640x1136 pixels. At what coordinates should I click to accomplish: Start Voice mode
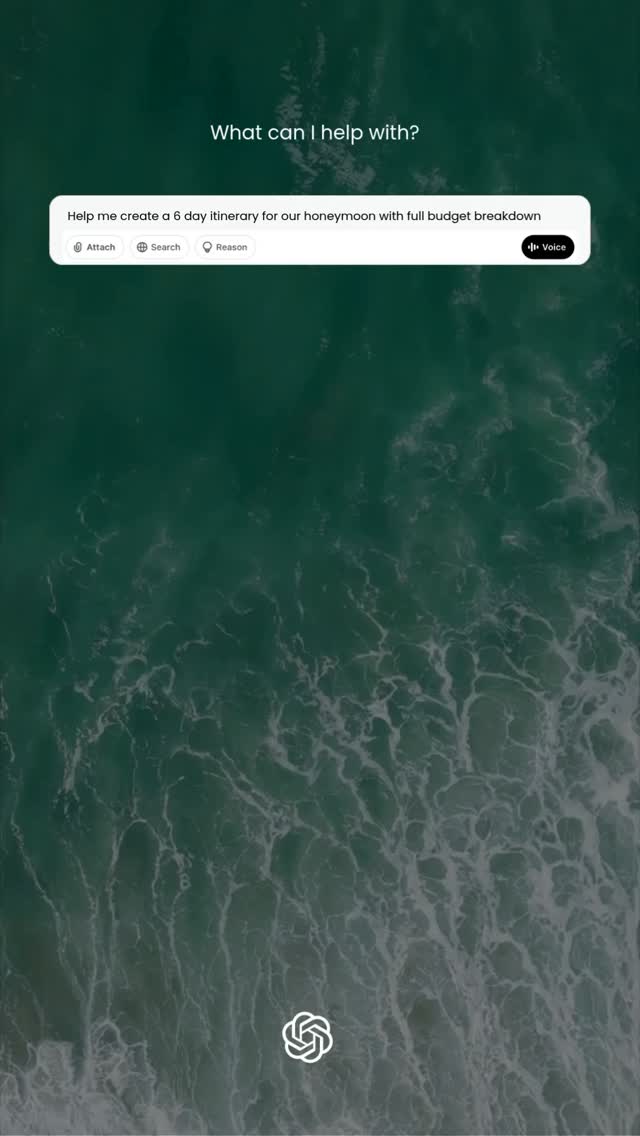pos(547,247)
